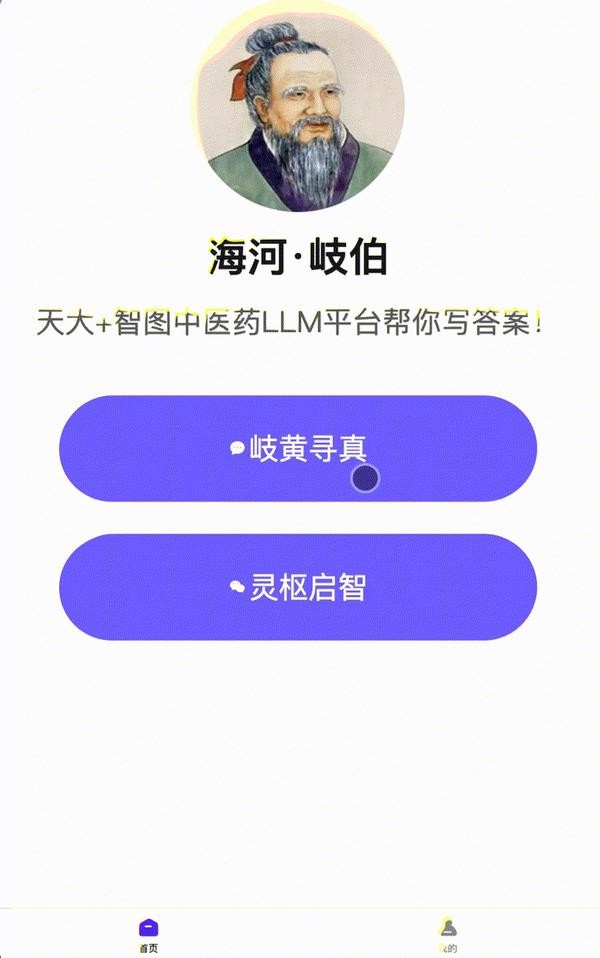600x958 pixels.
Task: Open the 岐黄寻真 chat button
Action: point(298,449)
